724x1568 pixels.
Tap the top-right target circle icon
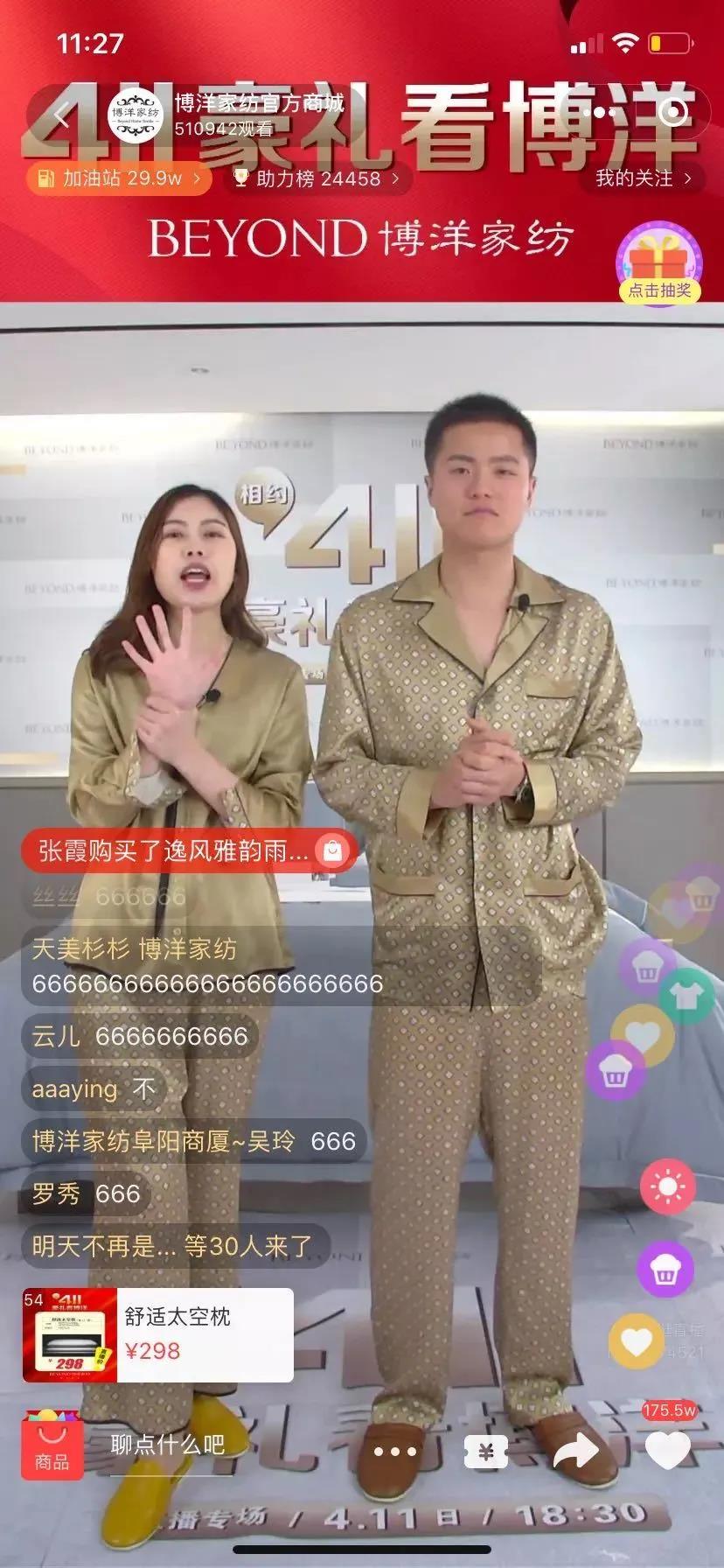(x=673, y=112)
